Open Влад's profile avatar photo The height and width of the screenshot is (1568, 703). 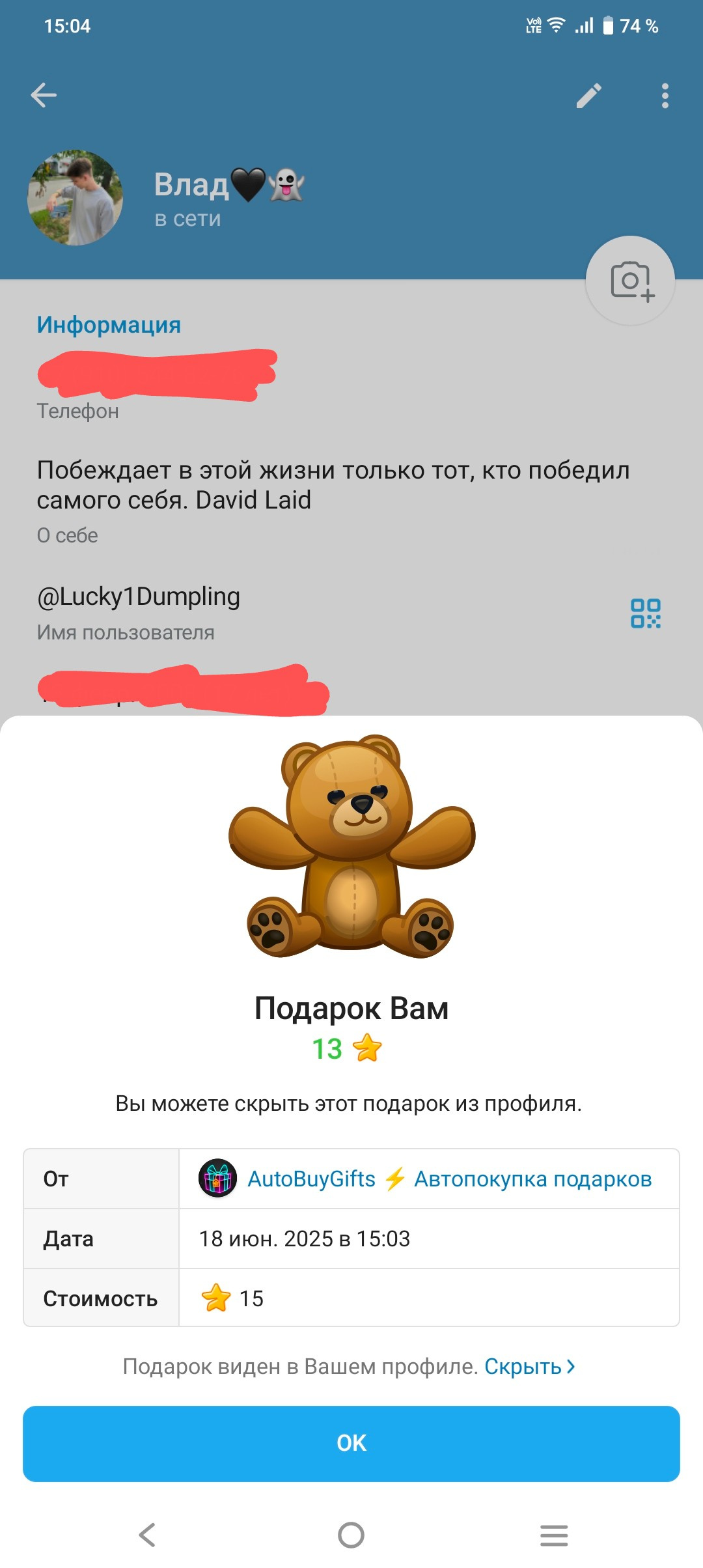(x=76, y=198)
